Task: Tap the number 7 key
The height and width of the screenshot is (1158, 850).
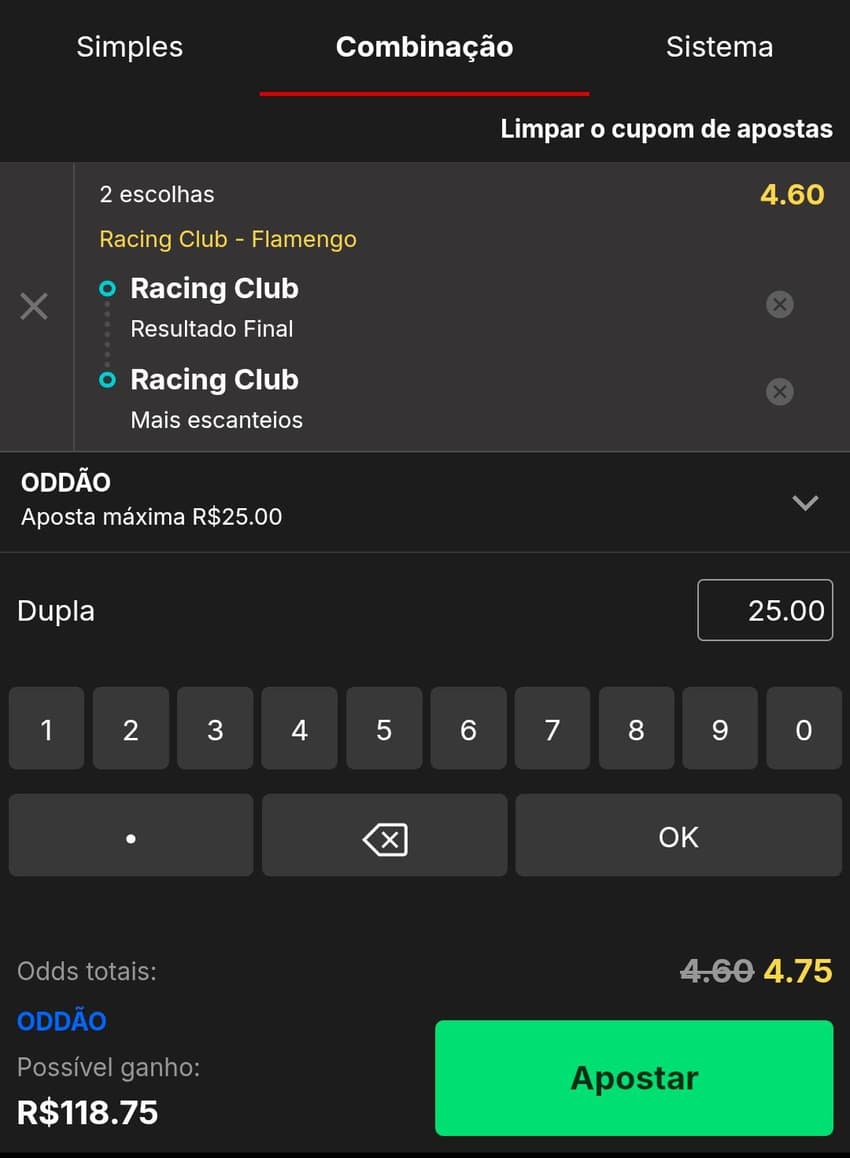Action: (x=552, y=729)
